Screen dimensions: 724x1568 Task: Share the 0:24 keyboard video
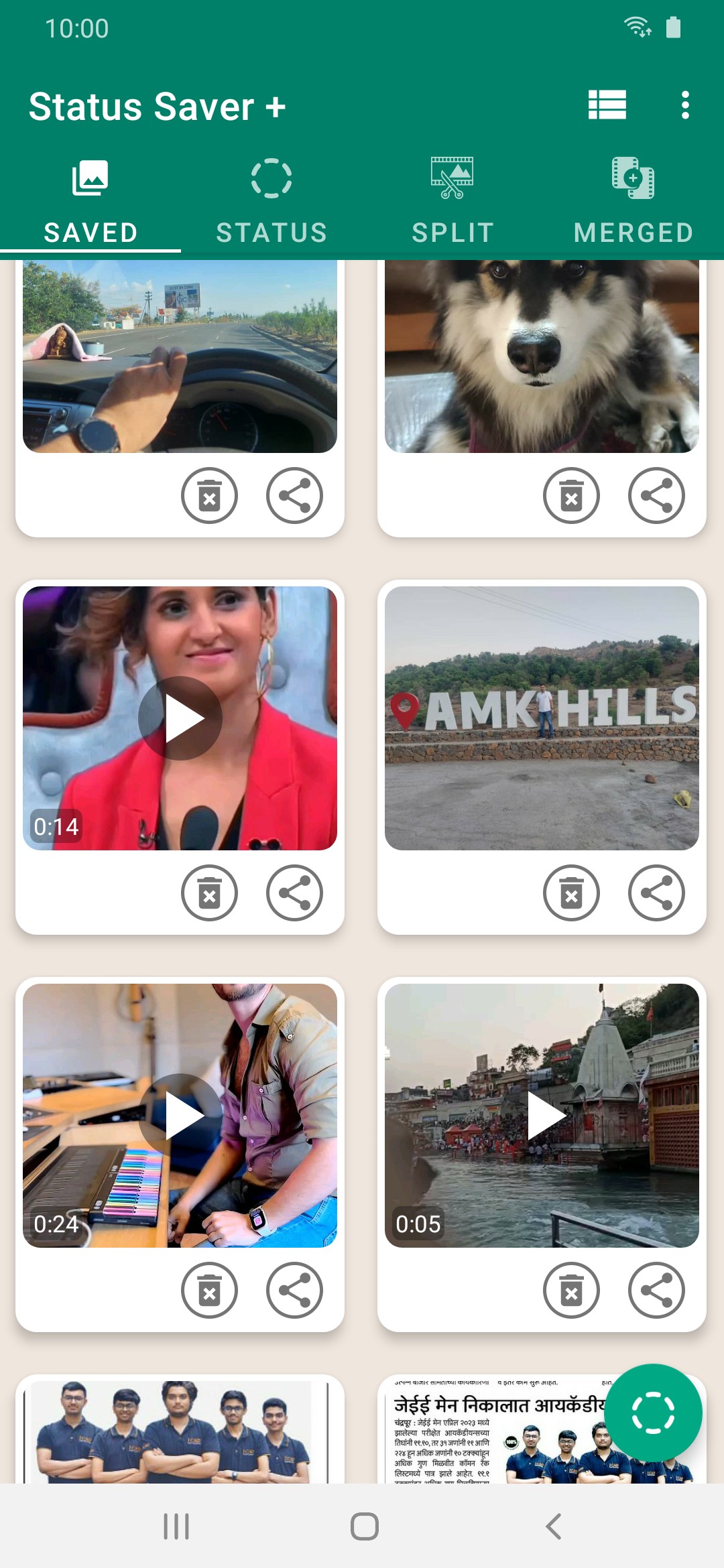coord(294,1291)
